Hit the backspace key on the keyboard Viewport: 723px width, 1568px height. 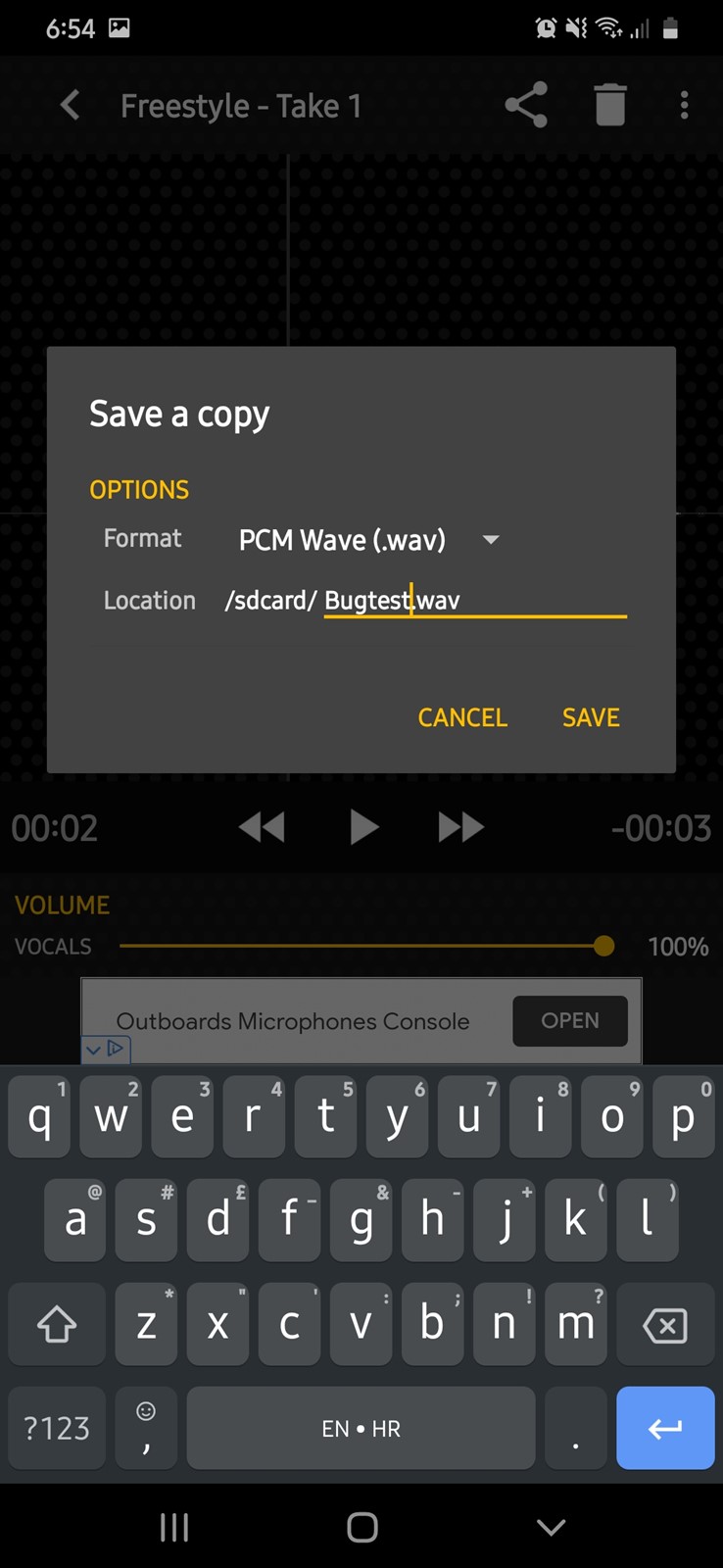pyautogui.click(x=665, y=1325)
